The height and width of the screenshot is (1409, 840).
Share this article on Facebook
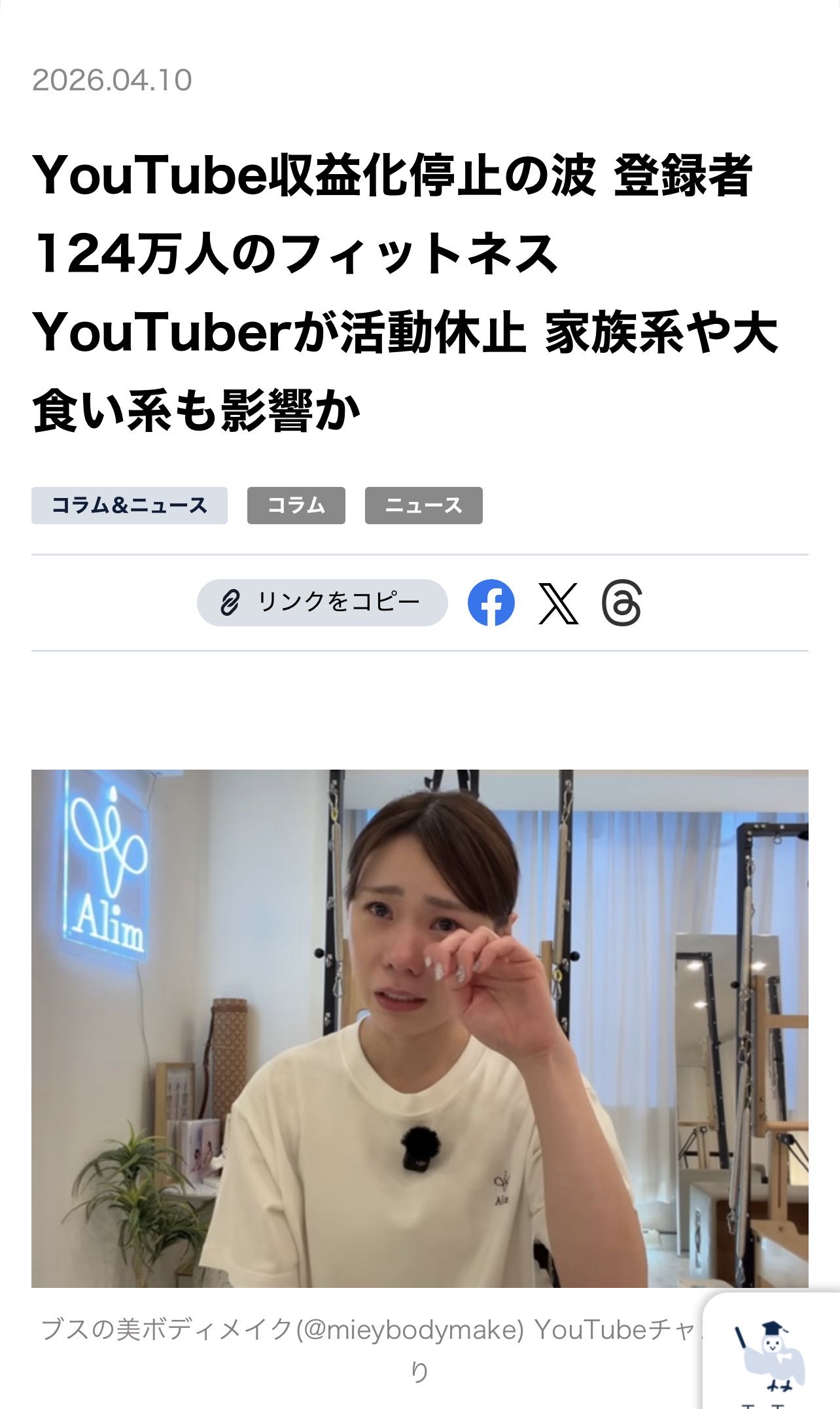pos(491,602)
